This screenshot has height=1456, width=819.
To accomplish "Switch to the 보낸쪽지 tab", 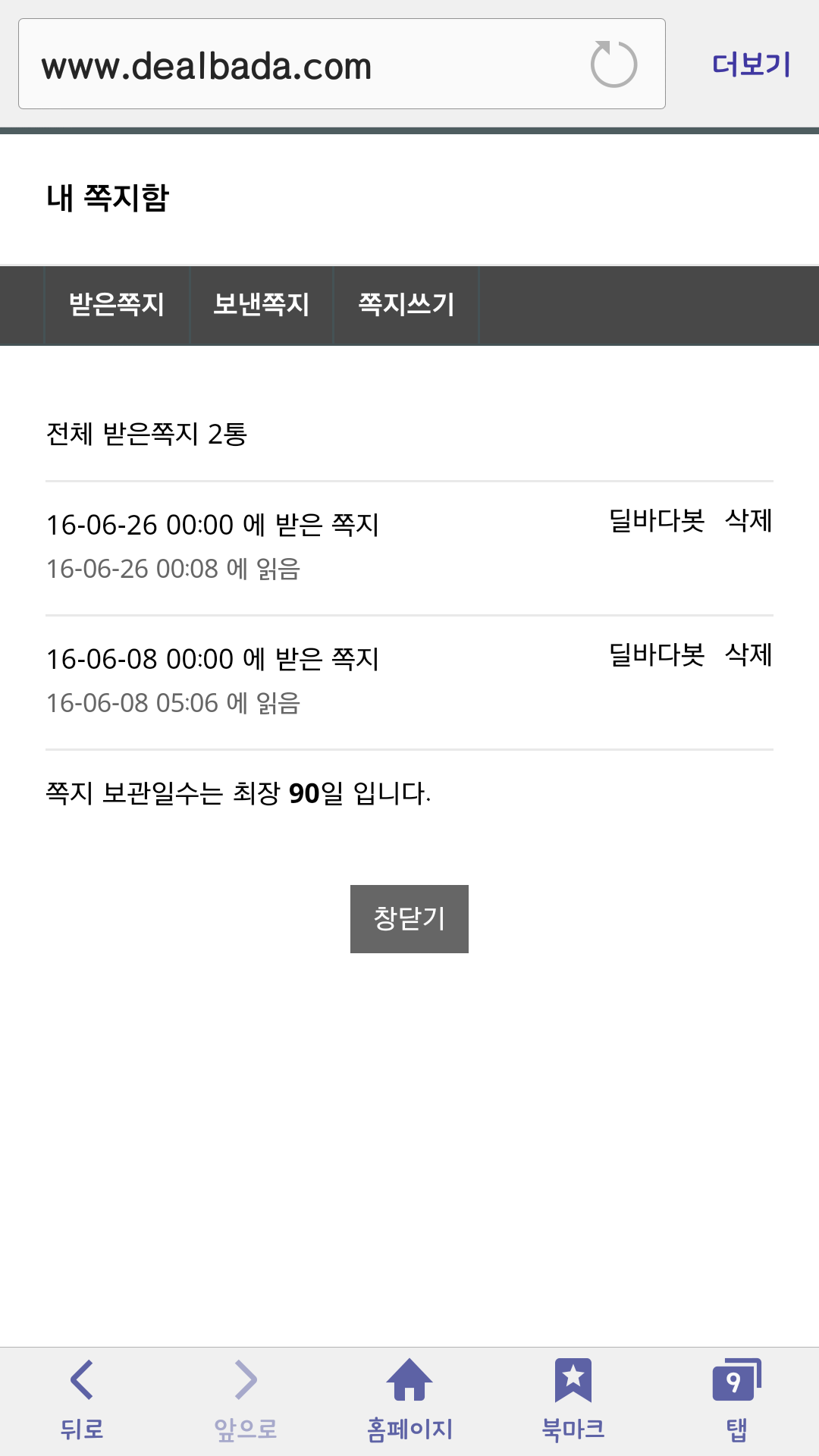I will coord(262,305).
